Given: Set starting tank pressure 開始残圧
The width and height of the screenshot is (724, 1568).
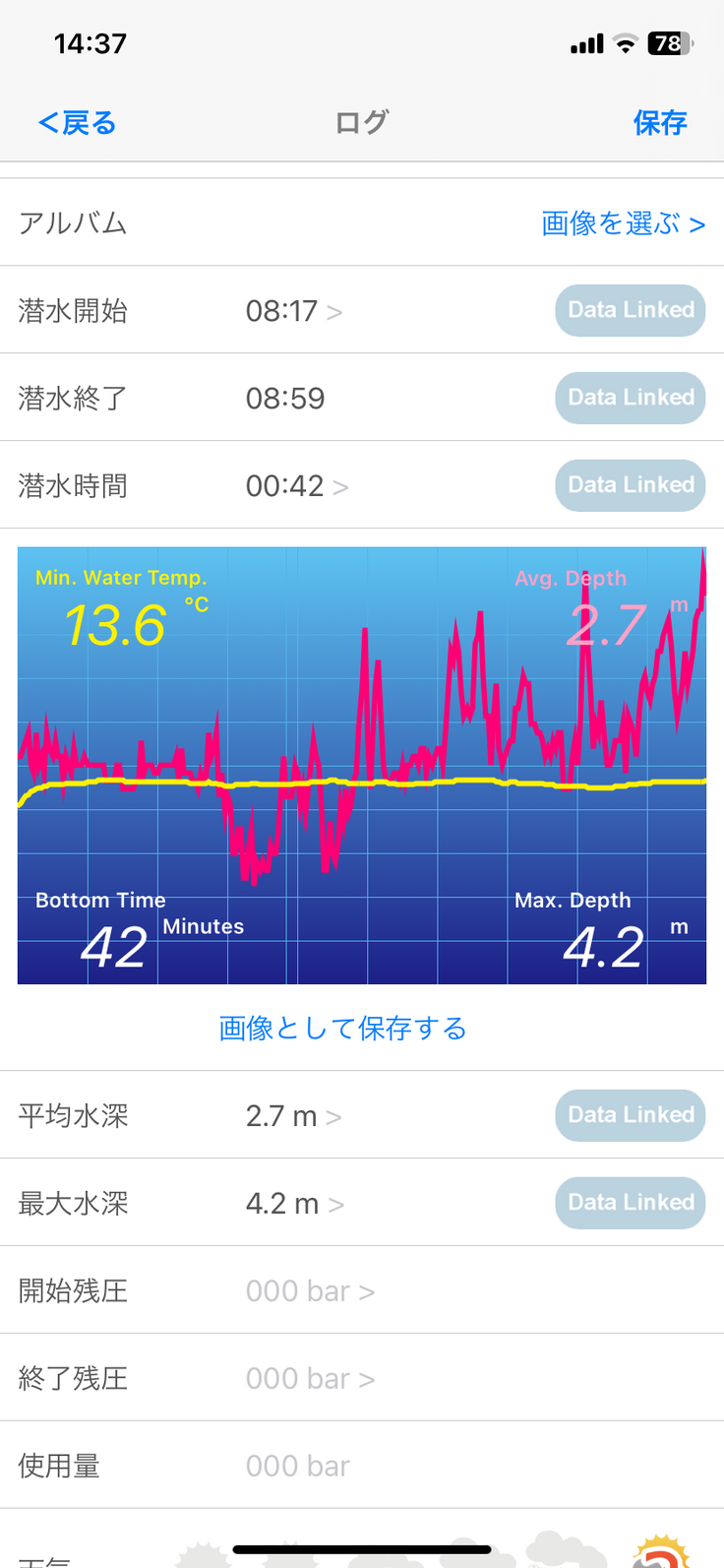Looking at the screenshot, I should 309,1291.
